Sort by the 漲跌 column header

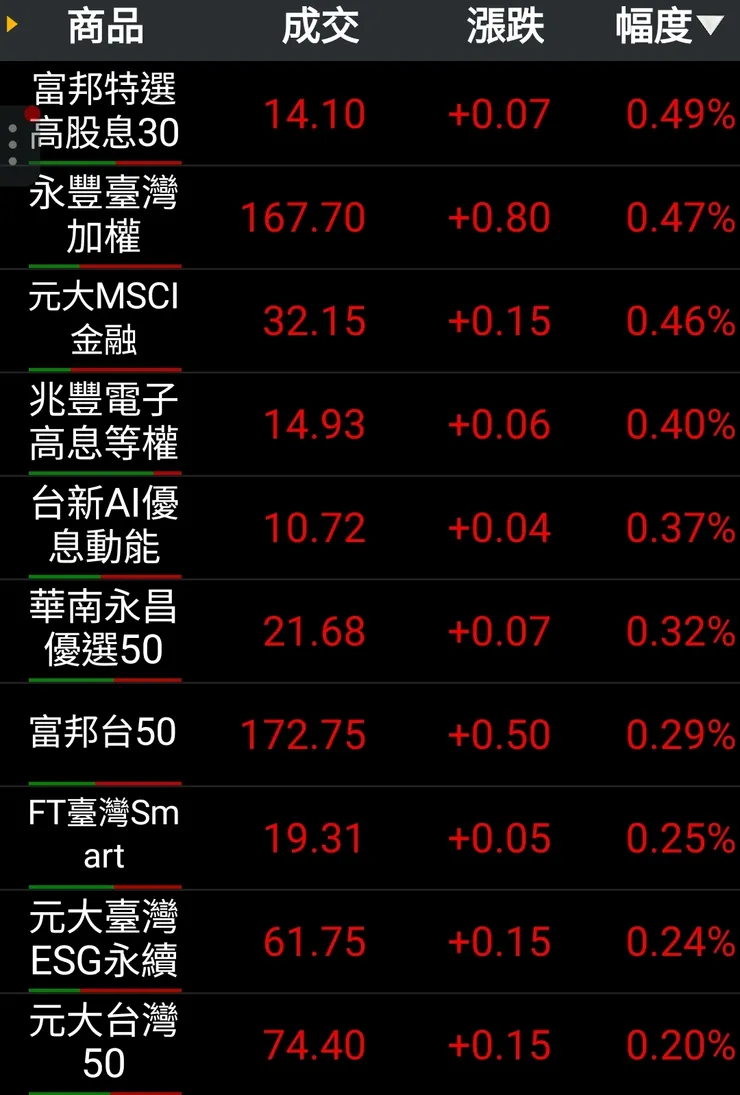pyautogui.click(x=504, y=27)
